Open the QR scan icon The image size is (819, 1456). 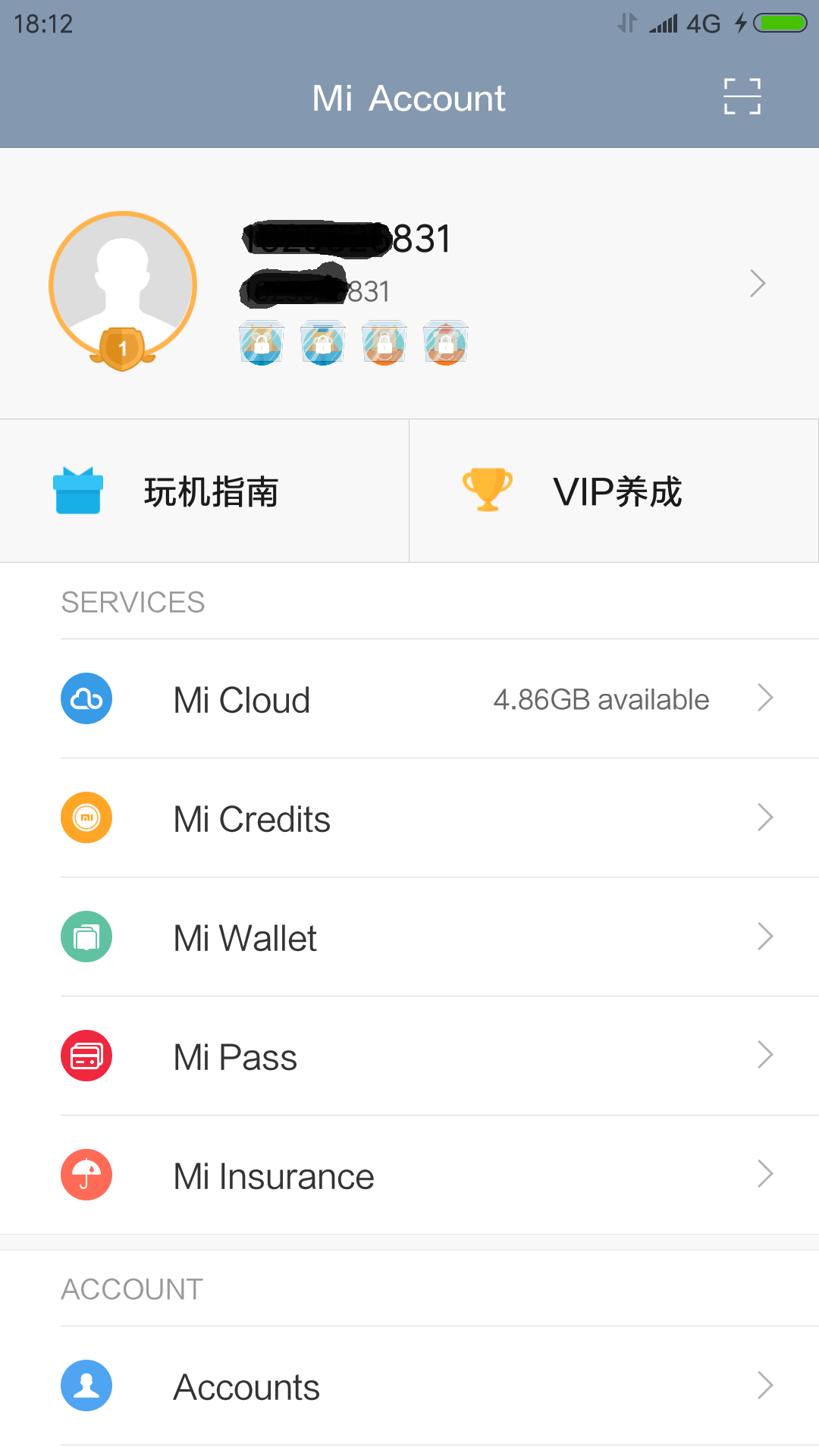point(742,97)
